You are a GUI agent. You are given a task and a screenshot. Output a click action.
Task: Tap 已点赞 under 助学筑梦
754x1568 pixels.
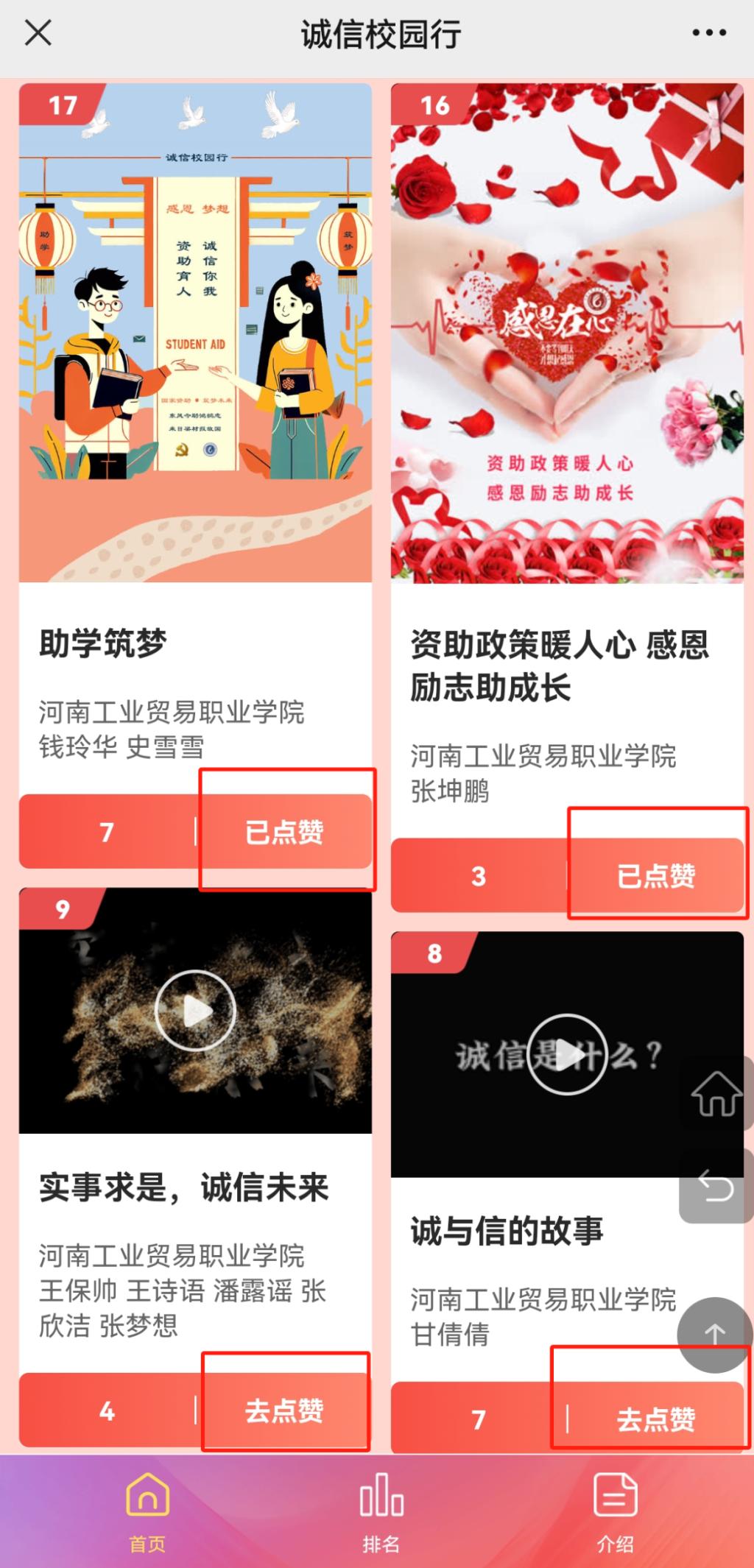[x=284, y=832]
